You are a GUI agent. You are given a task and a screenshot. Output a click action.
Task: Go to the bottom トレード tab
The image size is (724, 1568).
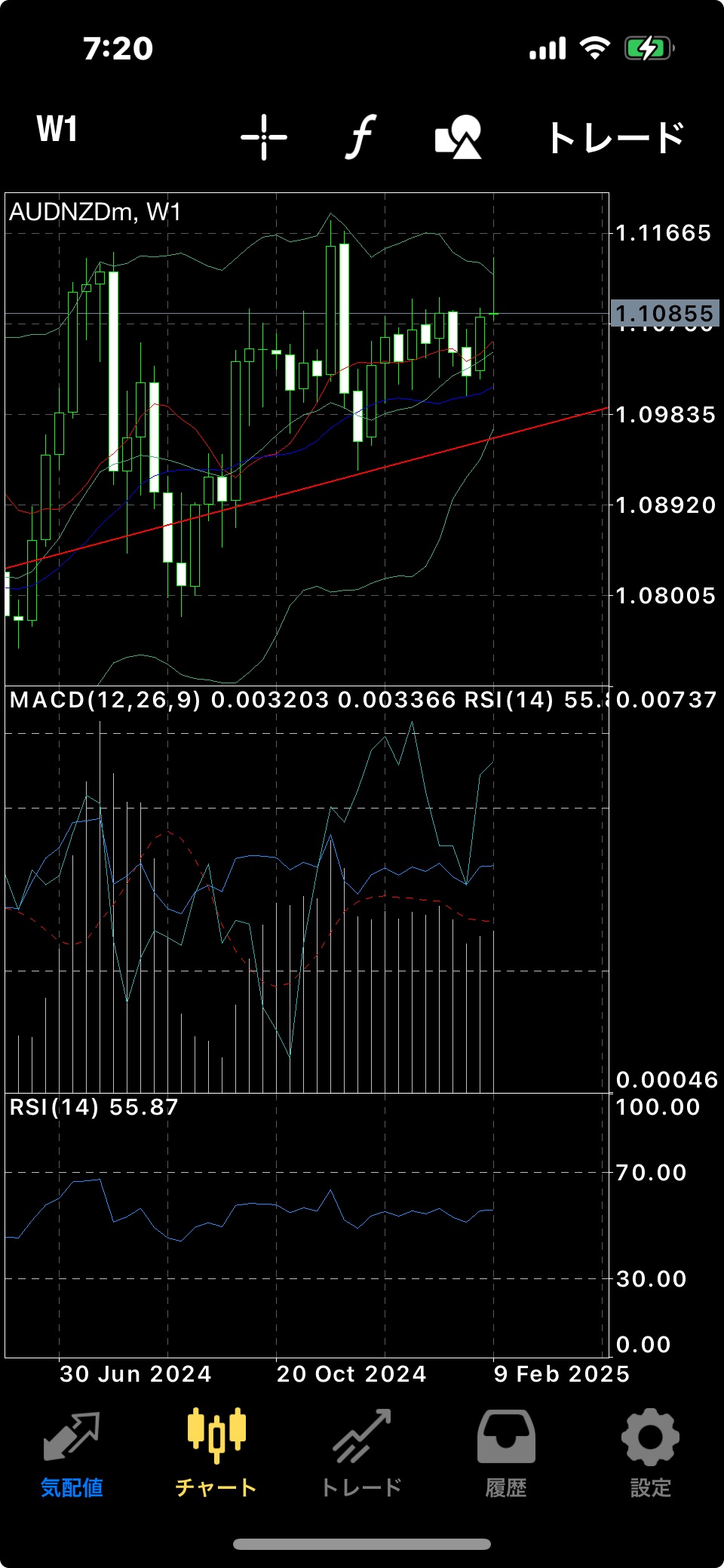[x=361, y=1455]
